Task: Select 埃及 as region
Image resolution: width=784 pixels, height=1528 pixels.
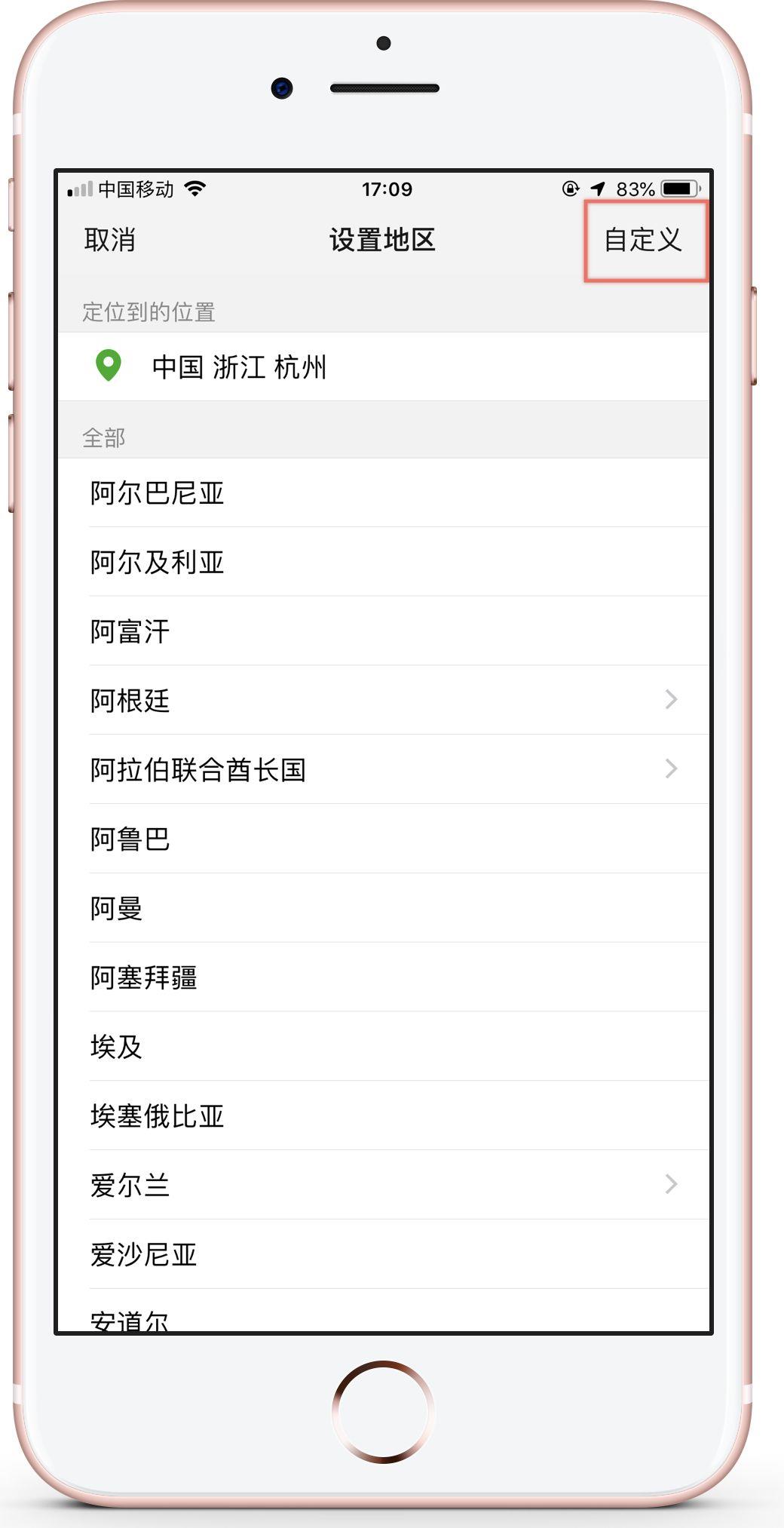Action: point(117,1048)
